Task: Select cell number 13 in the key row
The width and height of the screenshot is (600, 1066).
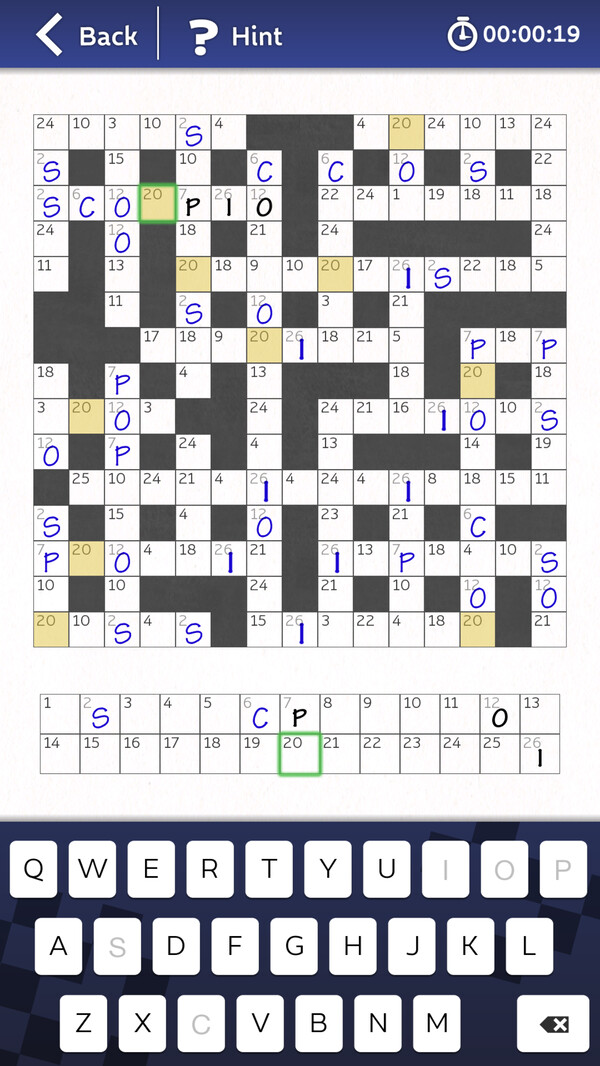Action: click(x=540, y=714)
